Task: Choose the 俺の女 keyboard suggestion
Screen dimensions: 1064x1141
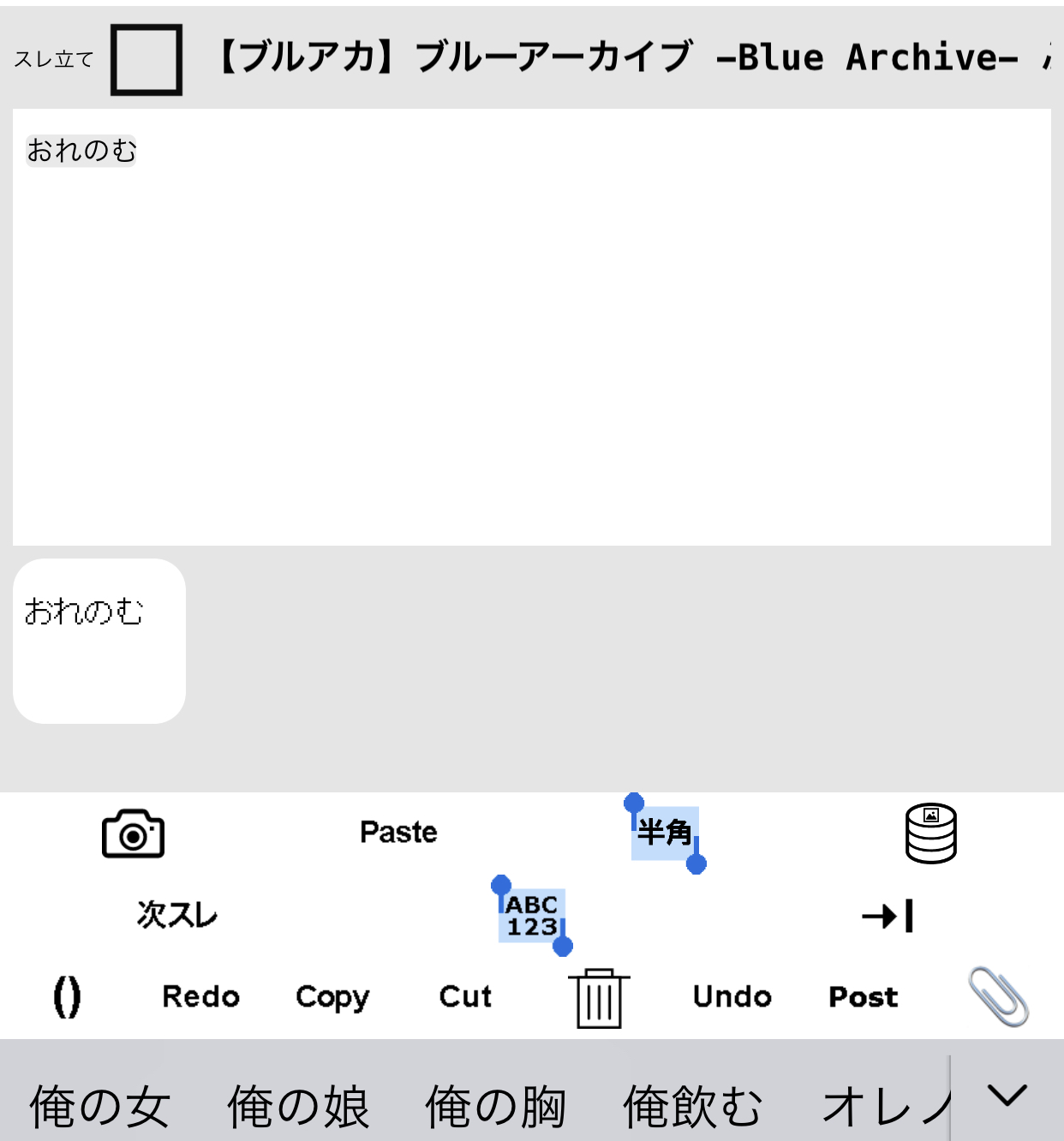Action: point(99,1105)
